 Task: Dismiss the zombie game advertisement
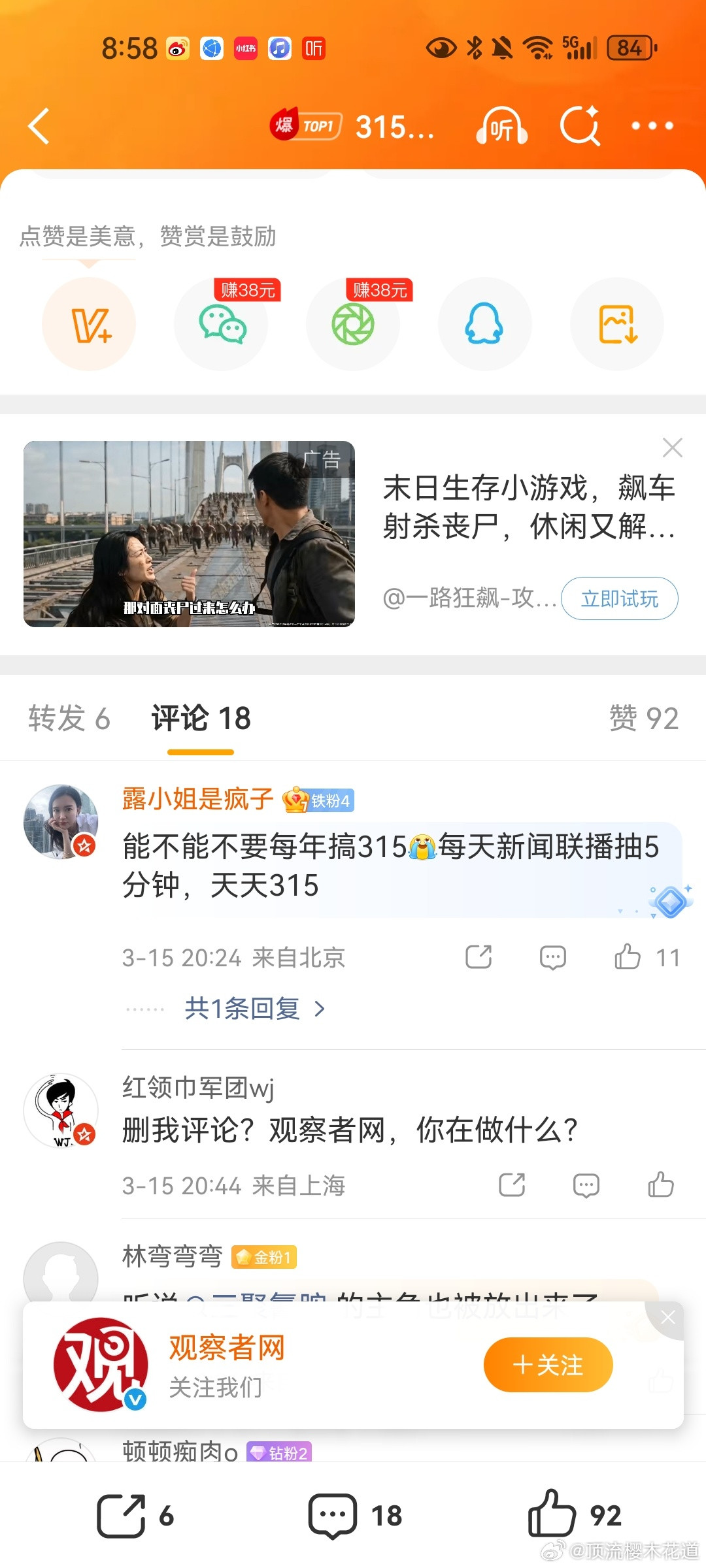(672, 448)
